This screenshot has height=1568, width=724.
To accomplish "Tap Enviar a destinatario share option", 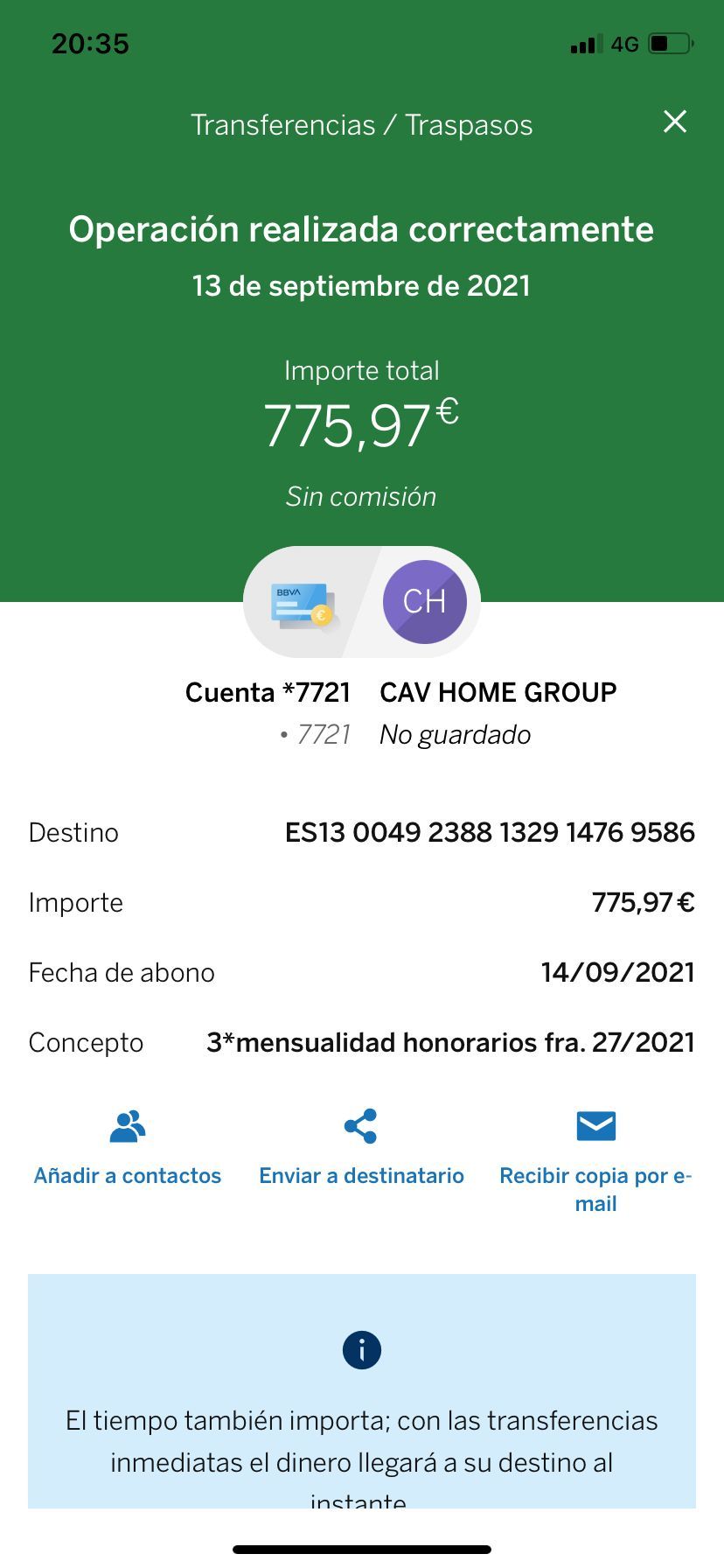I will (361, 1147).
